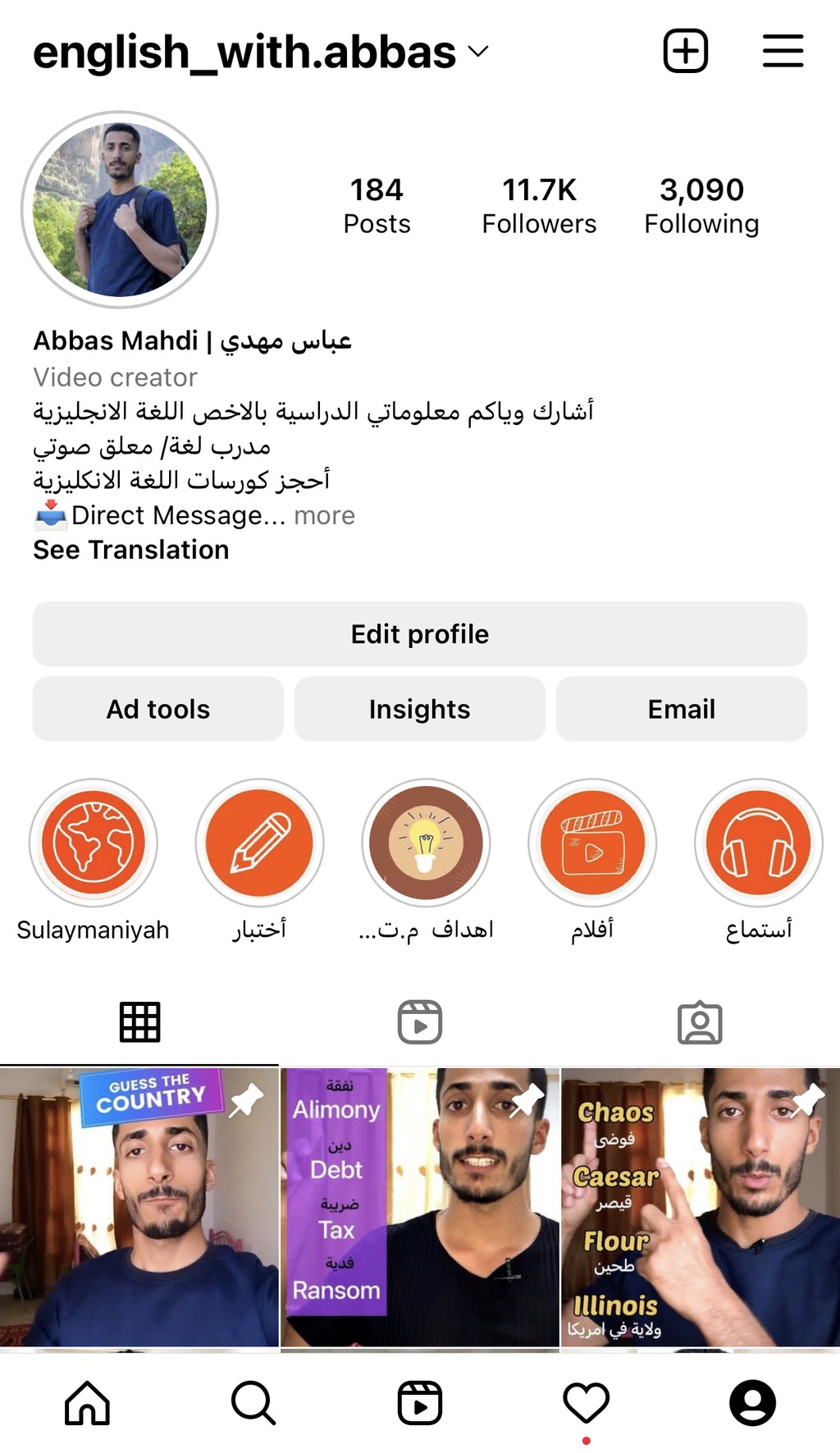Create a new post with plus icon
Screen dimensions: 840x1453
[x=685, y=51]
